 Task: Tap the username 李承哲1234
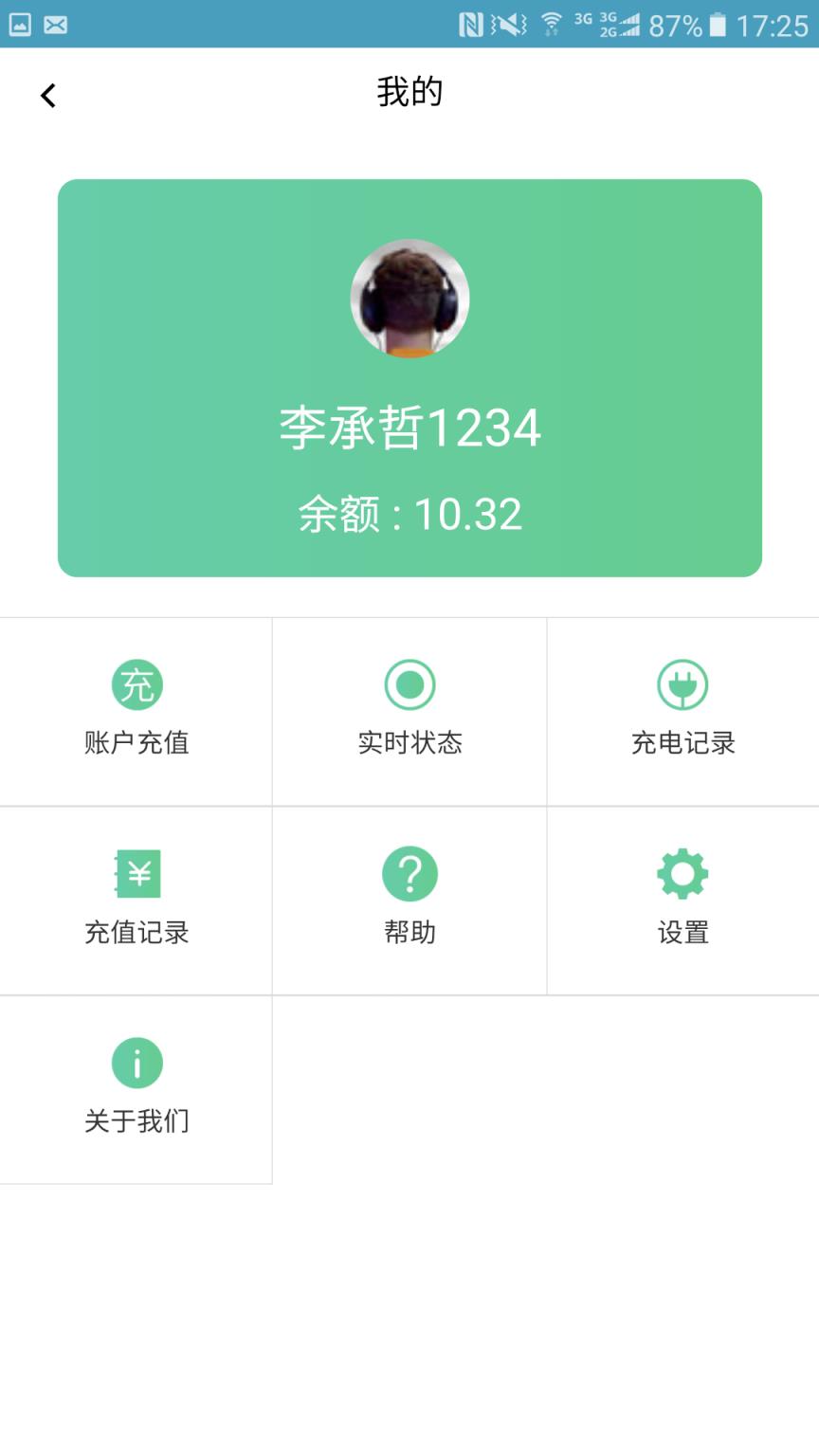tap(409, 427)
